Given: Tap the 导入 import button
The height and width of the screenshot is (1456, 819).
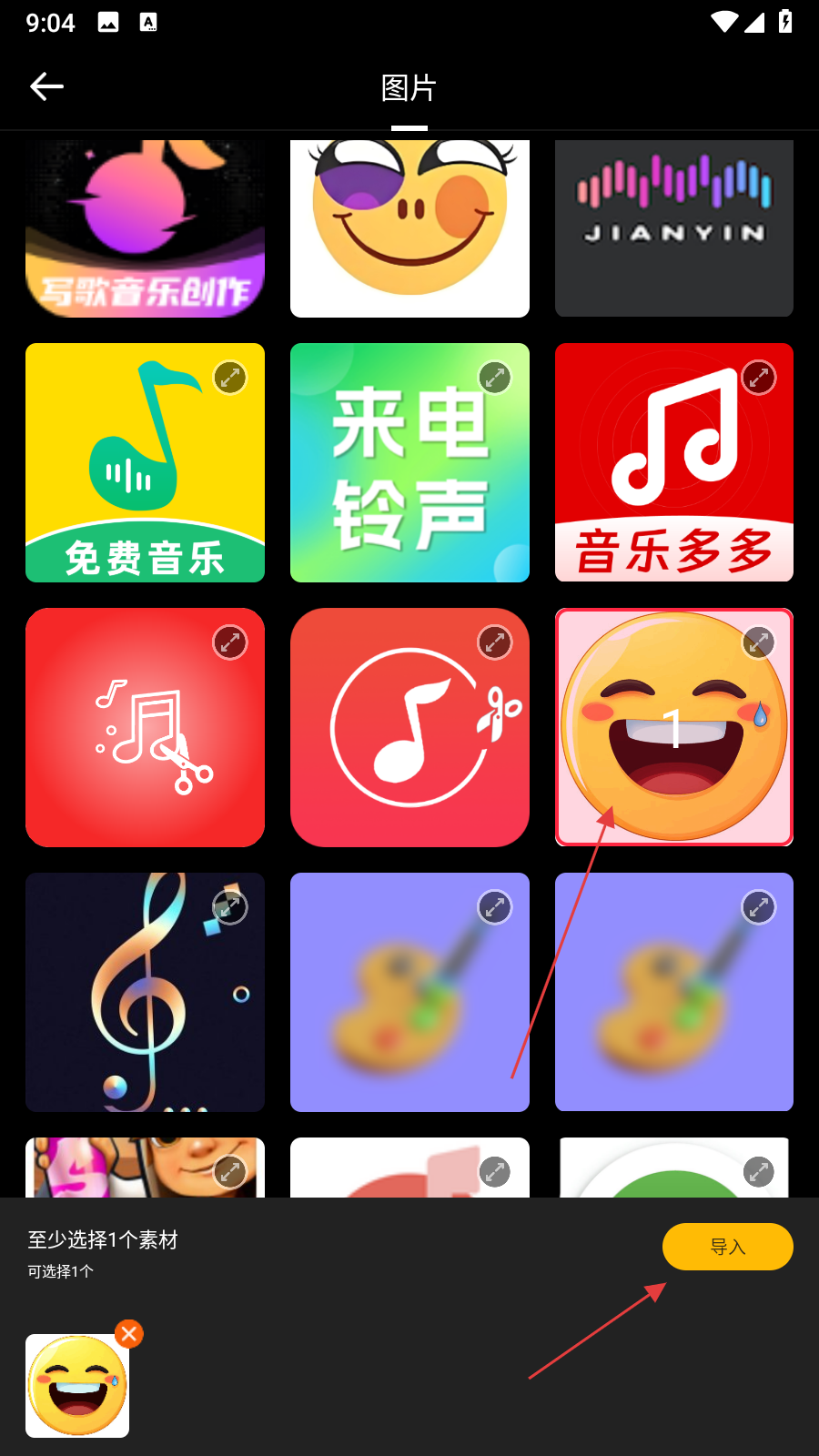Looking at the screenshot, I should point(727,1247).
